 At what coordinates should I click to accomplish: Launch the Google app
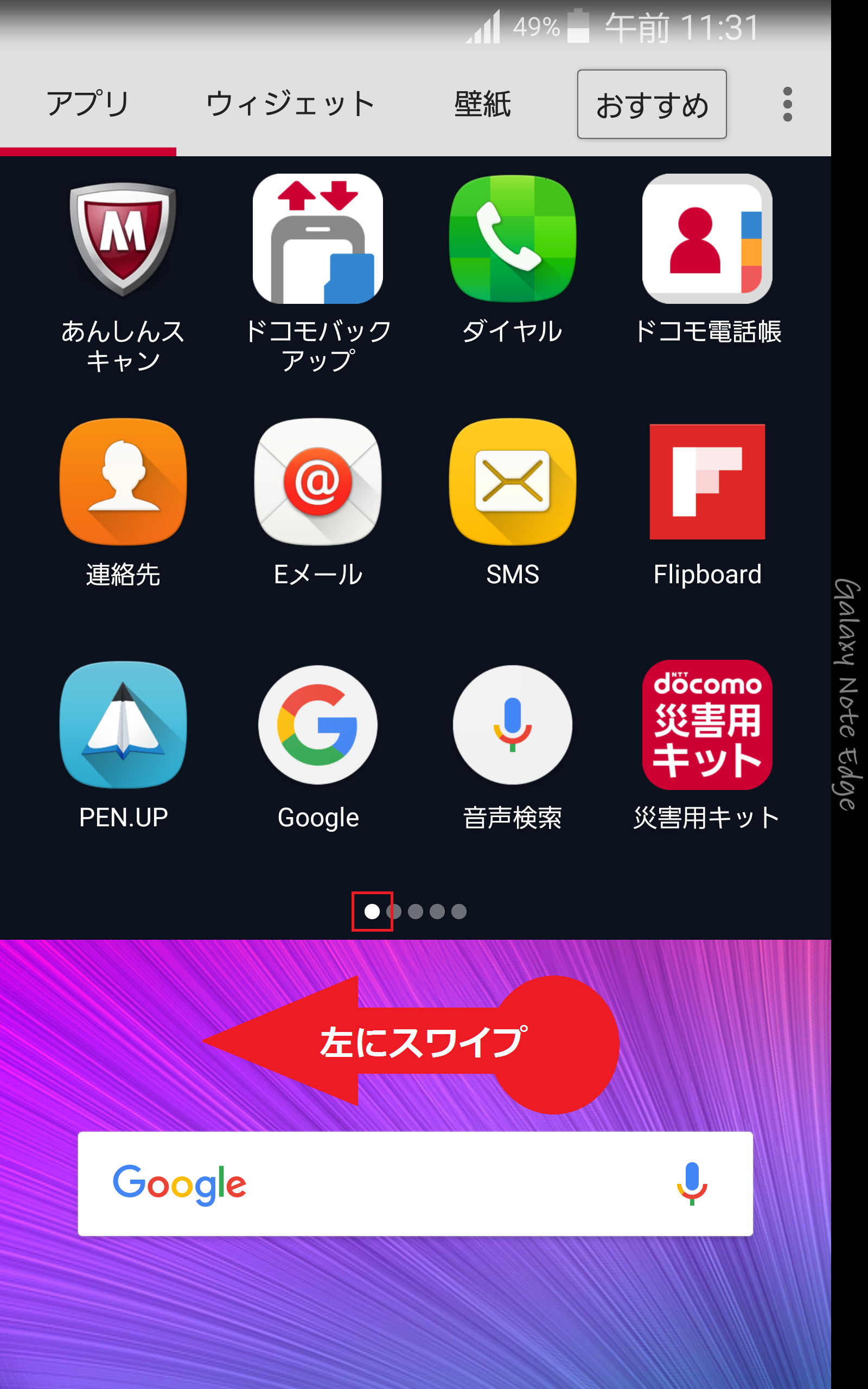(317, 726)
